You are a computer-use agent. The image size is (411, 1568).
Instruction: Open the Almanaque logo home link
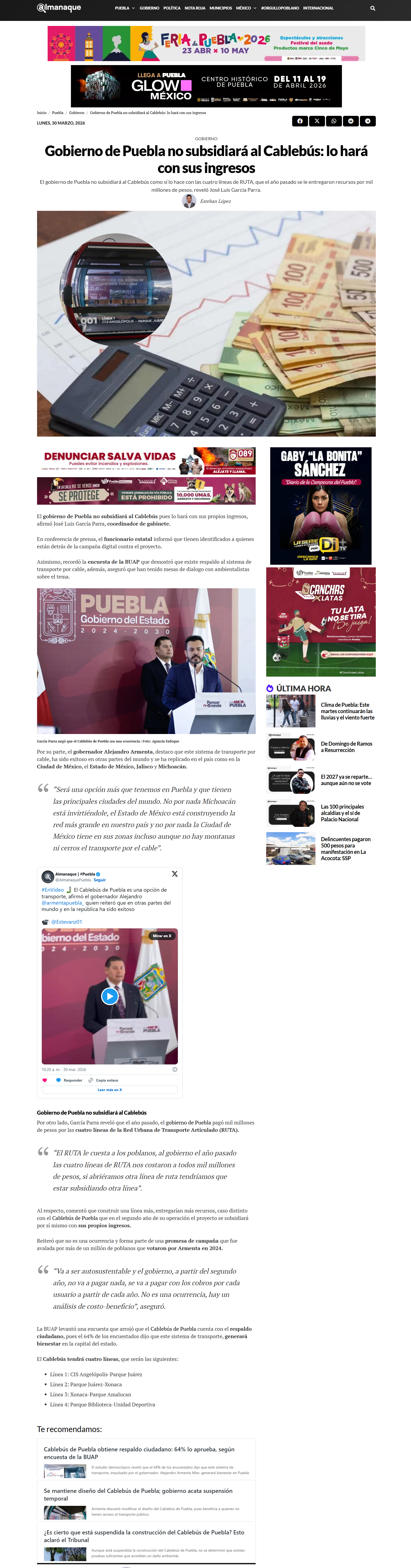[59, 8]
